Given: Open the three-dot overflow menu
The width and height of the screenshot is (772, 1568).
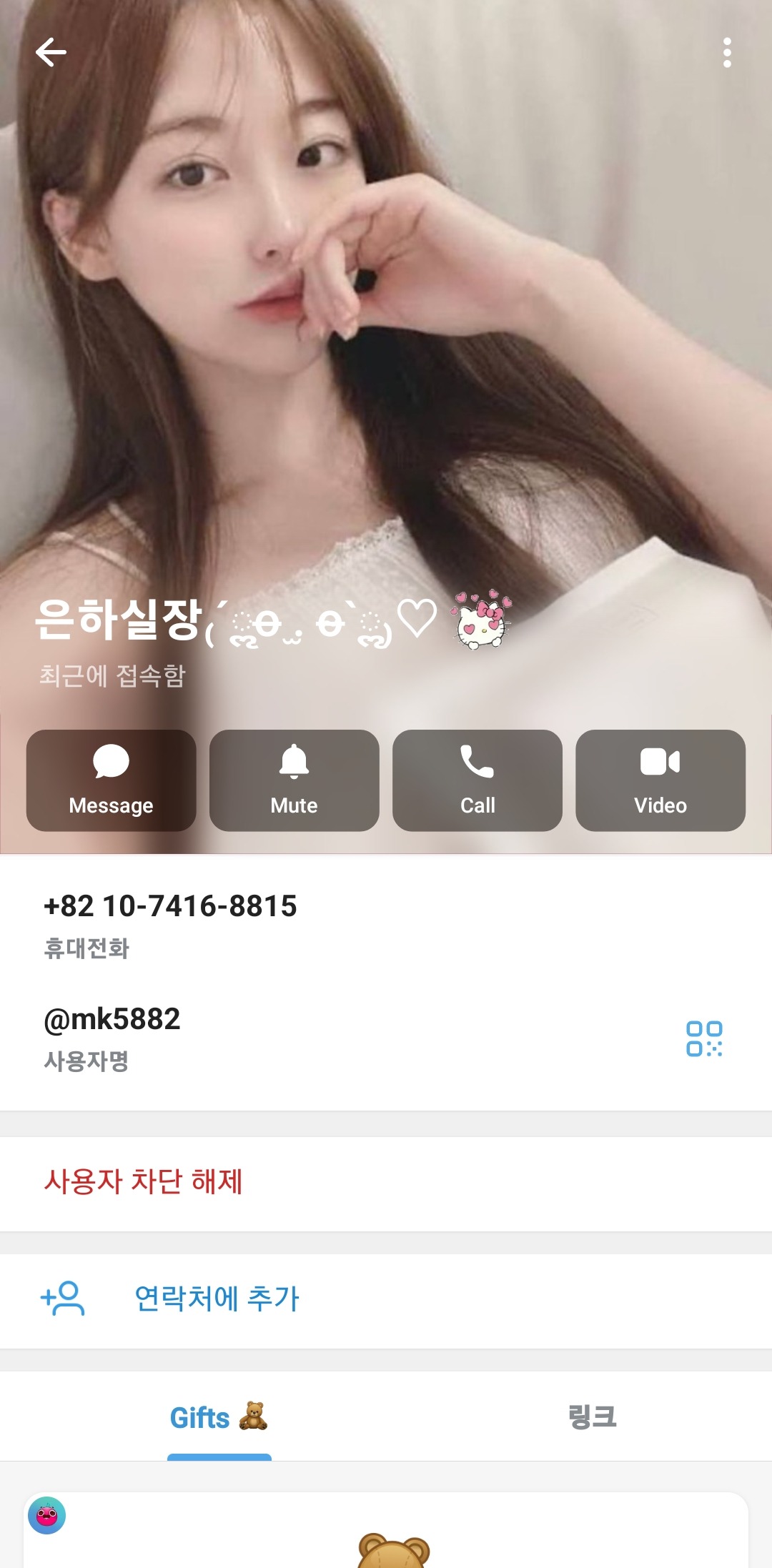Looking at the screenshot, I should coord(727,53).
